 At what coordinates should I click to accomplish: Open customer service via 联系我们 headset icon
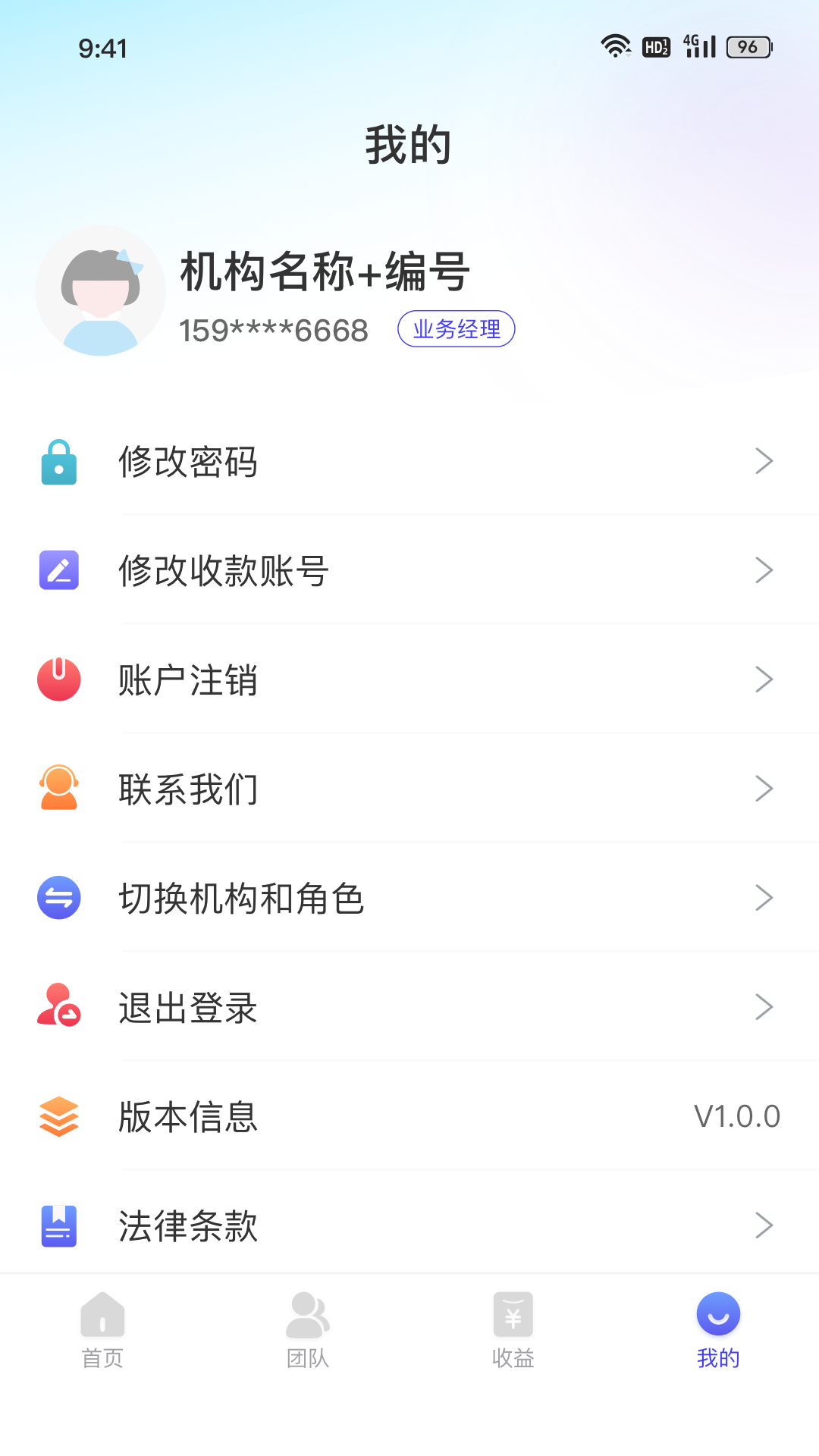58,789
